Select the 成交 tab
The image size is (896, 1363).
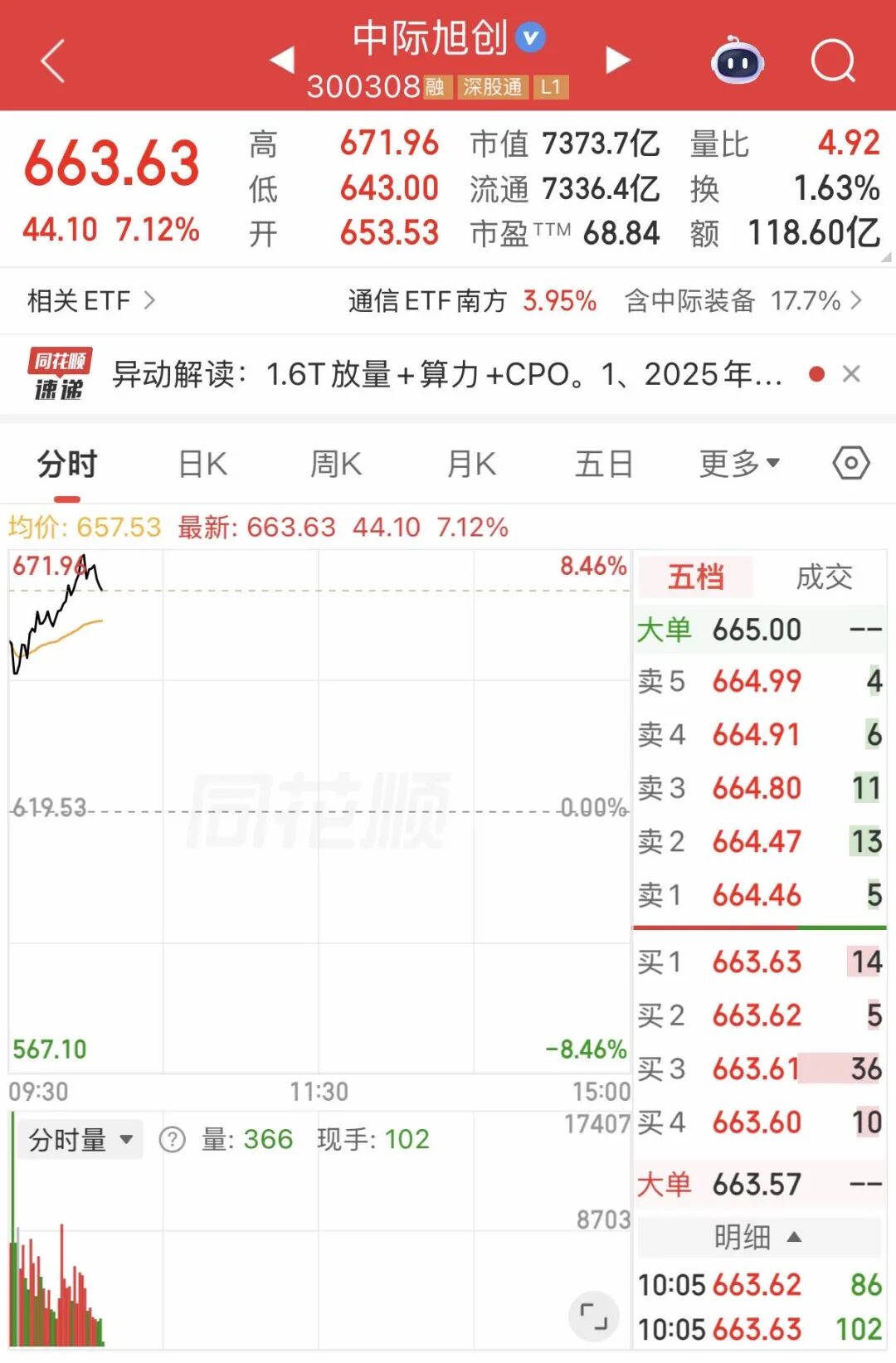(x=824, y=577)
